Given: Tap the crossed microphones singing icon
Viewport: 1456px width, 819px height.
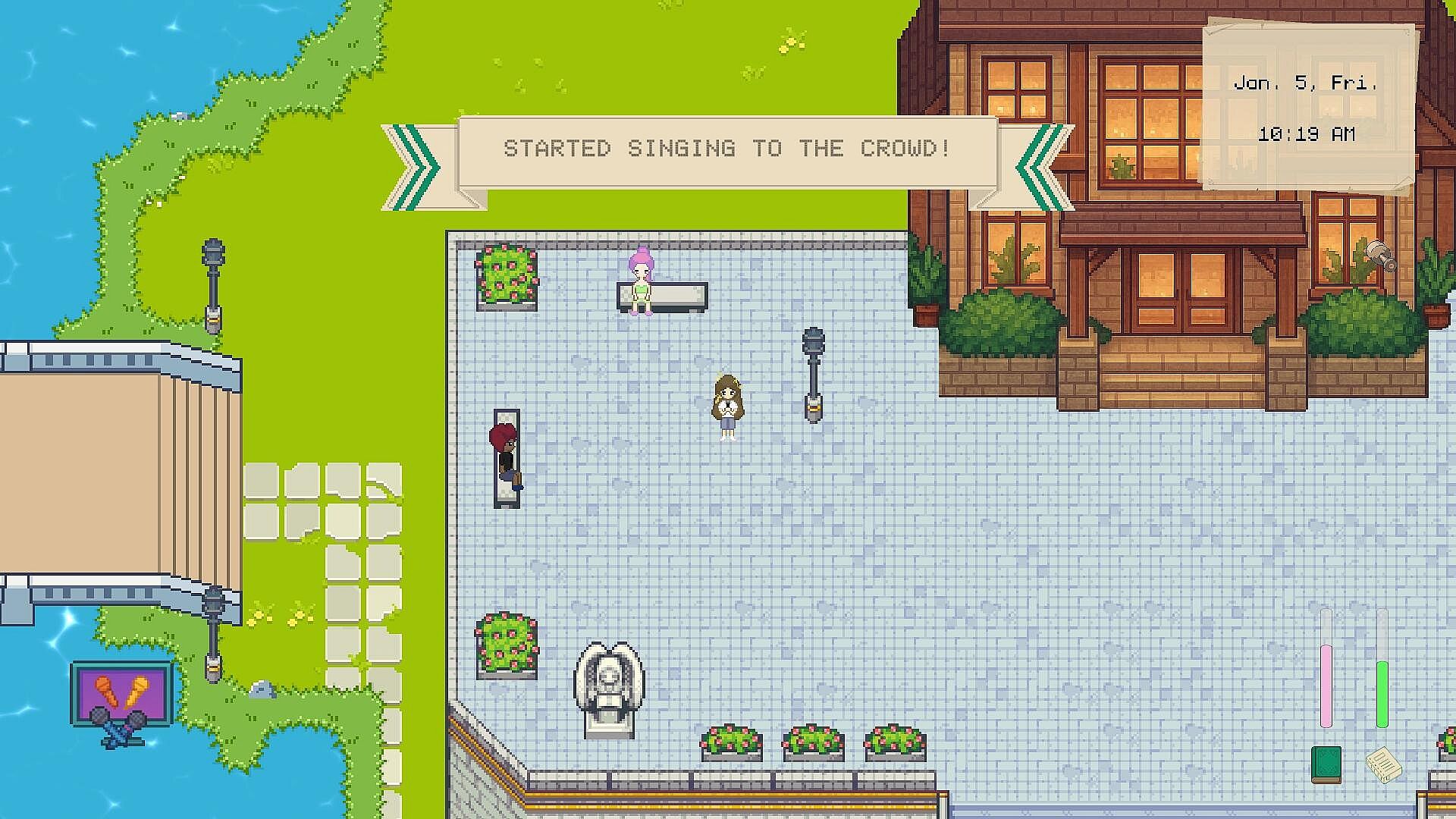Looking at the screenshot, I should point(121,704).
